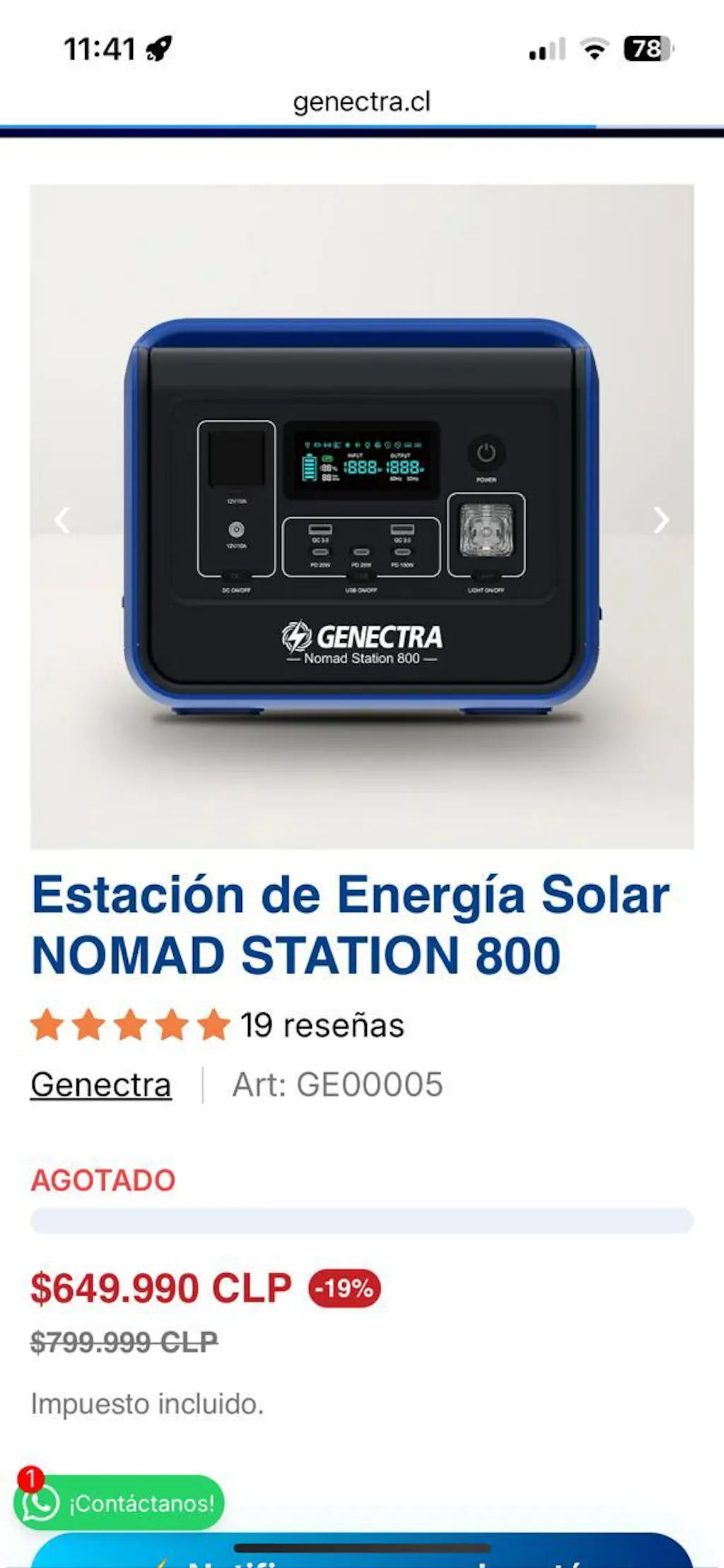This screenshot has width=724, height=1568.
Task: Tap the ¡Contáctanos! WhatsApp button
Action: pos(119,1503)
